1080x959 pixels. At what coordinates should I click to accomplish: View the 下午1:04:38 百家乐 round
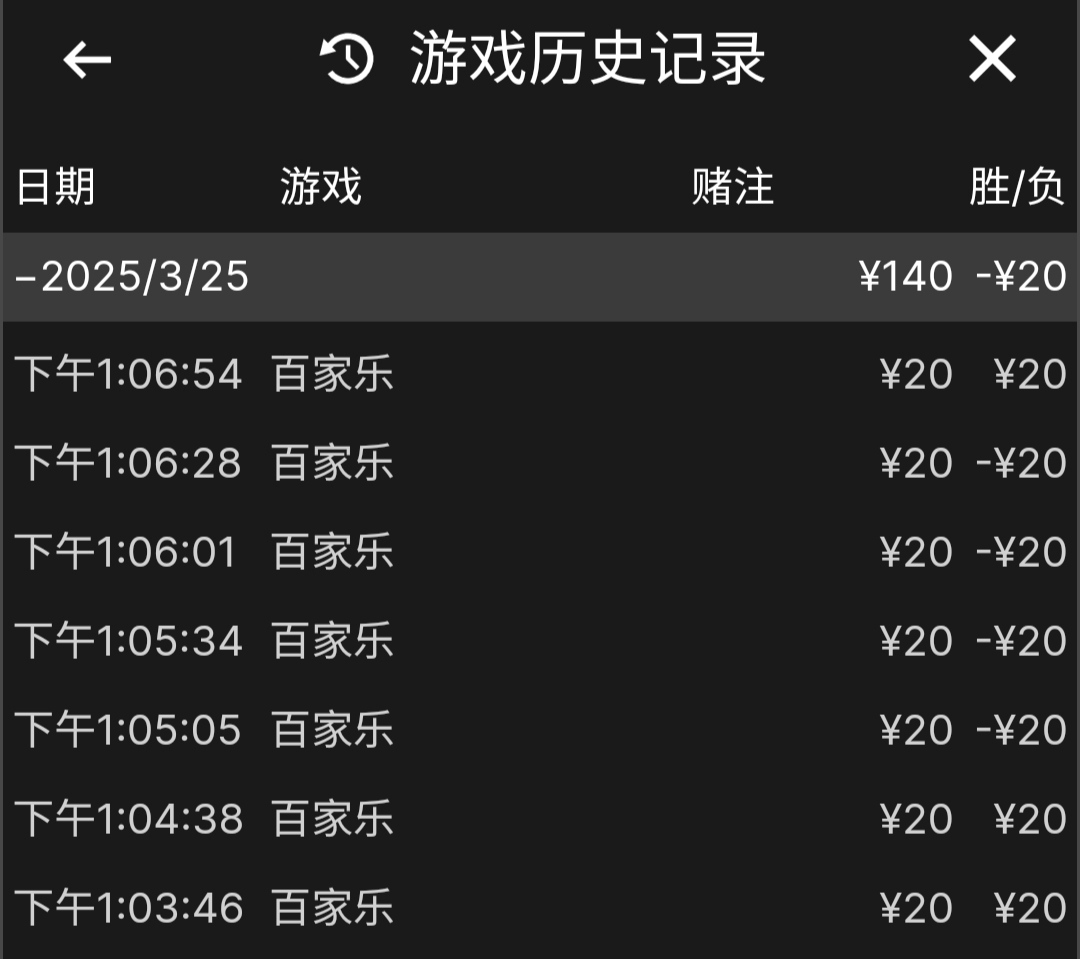(x=540, y=819)
